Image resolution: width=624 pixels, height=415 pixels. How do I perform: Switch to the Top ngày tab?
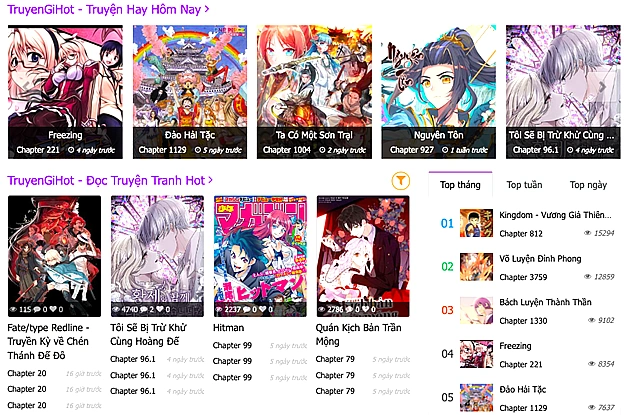(588, 185)
